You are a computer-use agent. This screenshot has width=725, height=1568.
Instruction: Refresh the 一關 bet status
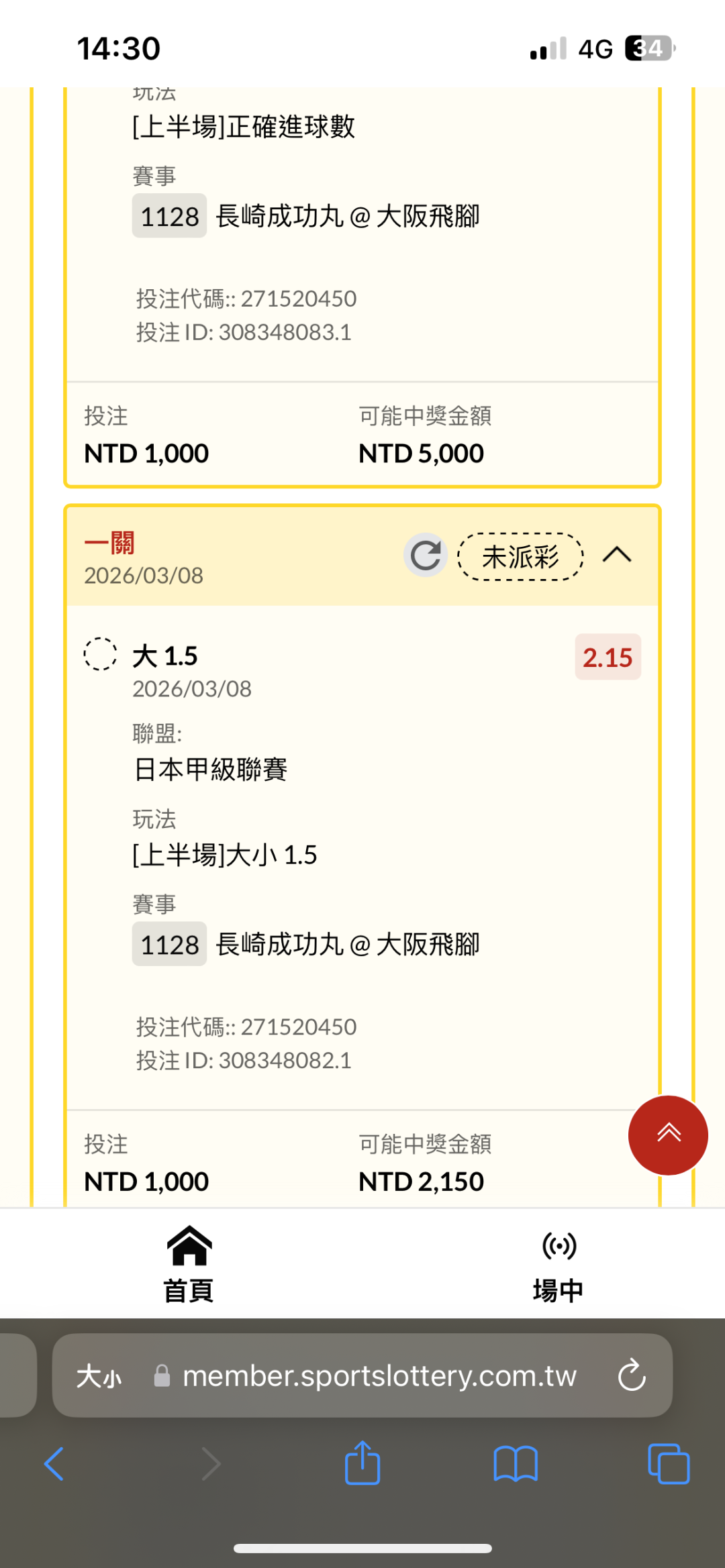pos(426,556)
